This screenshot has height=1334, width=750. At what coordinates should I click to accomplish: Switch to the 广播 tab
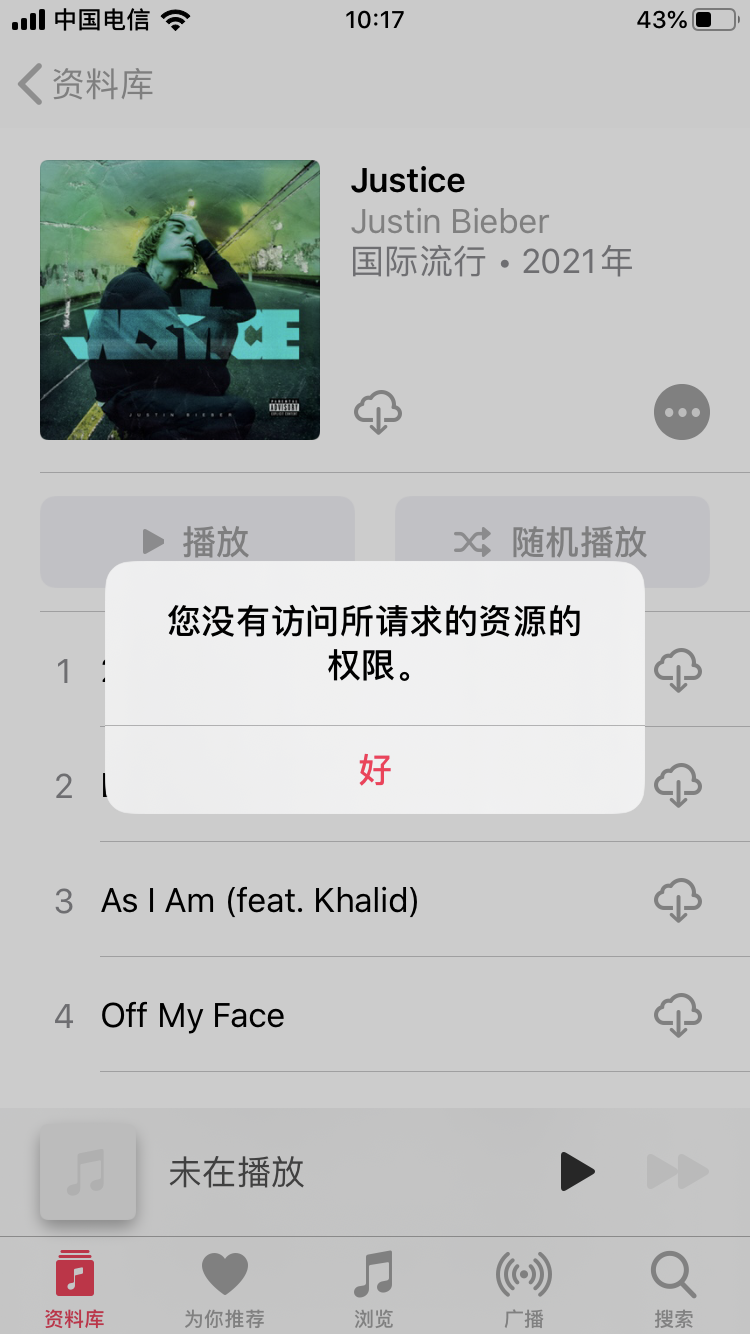click(x=524, y=1288)
